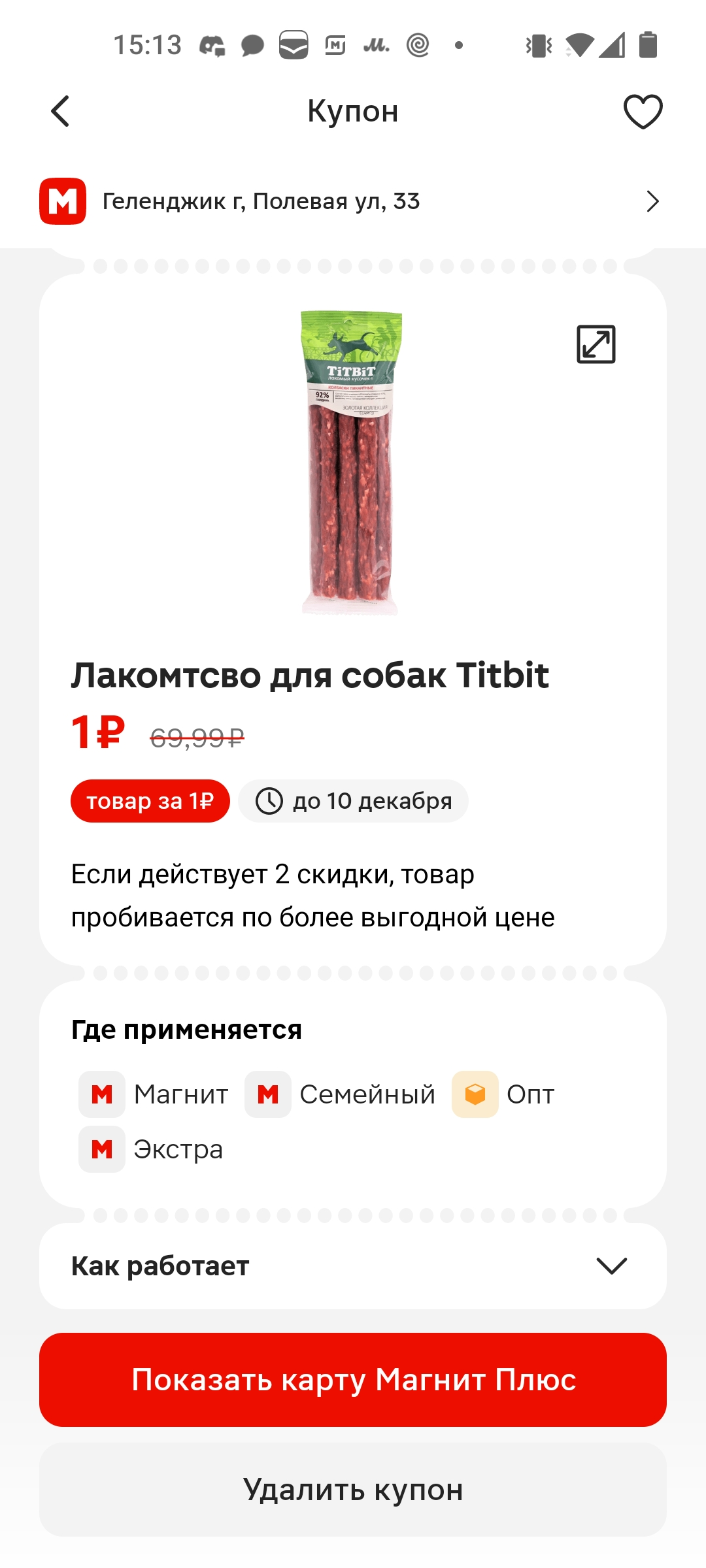Tap Показать карту Магнит Плюс
This screenshot has width=706, height=1568.
(x=353, y=1380)
